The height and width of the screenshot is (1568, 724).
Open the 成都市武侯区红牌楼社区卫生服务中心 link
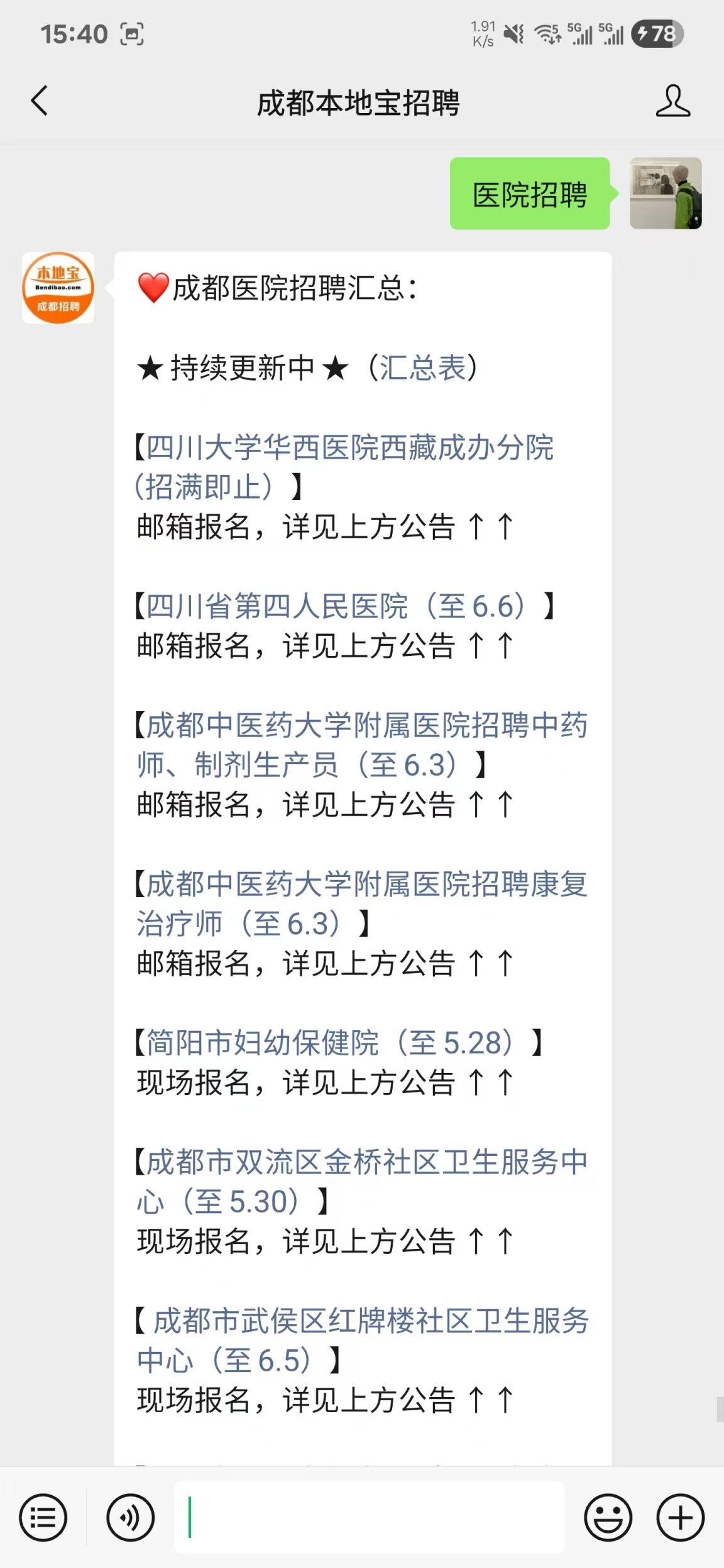(363, 1341)
